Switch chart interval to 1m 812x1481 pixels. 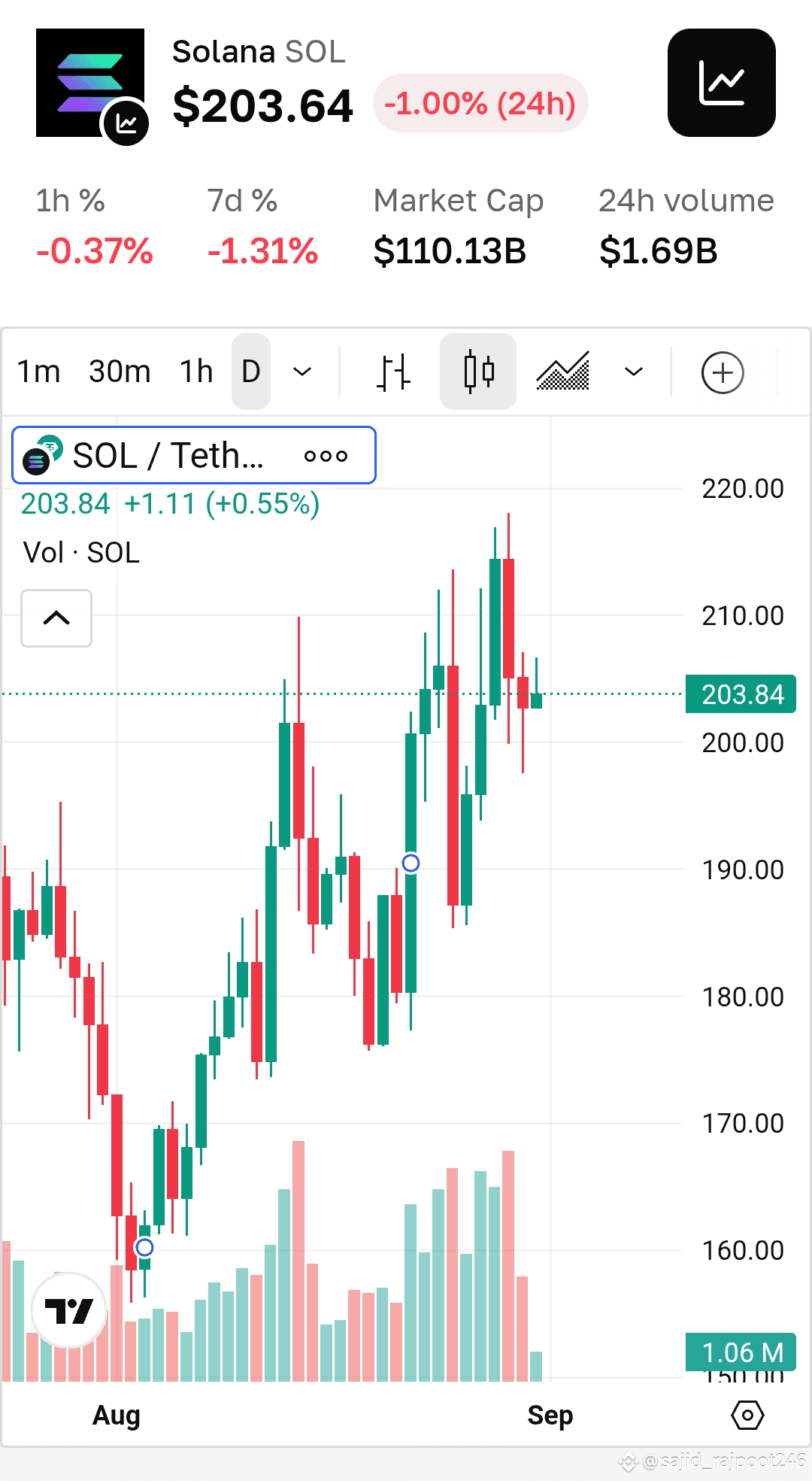click(x=38, y=372)
